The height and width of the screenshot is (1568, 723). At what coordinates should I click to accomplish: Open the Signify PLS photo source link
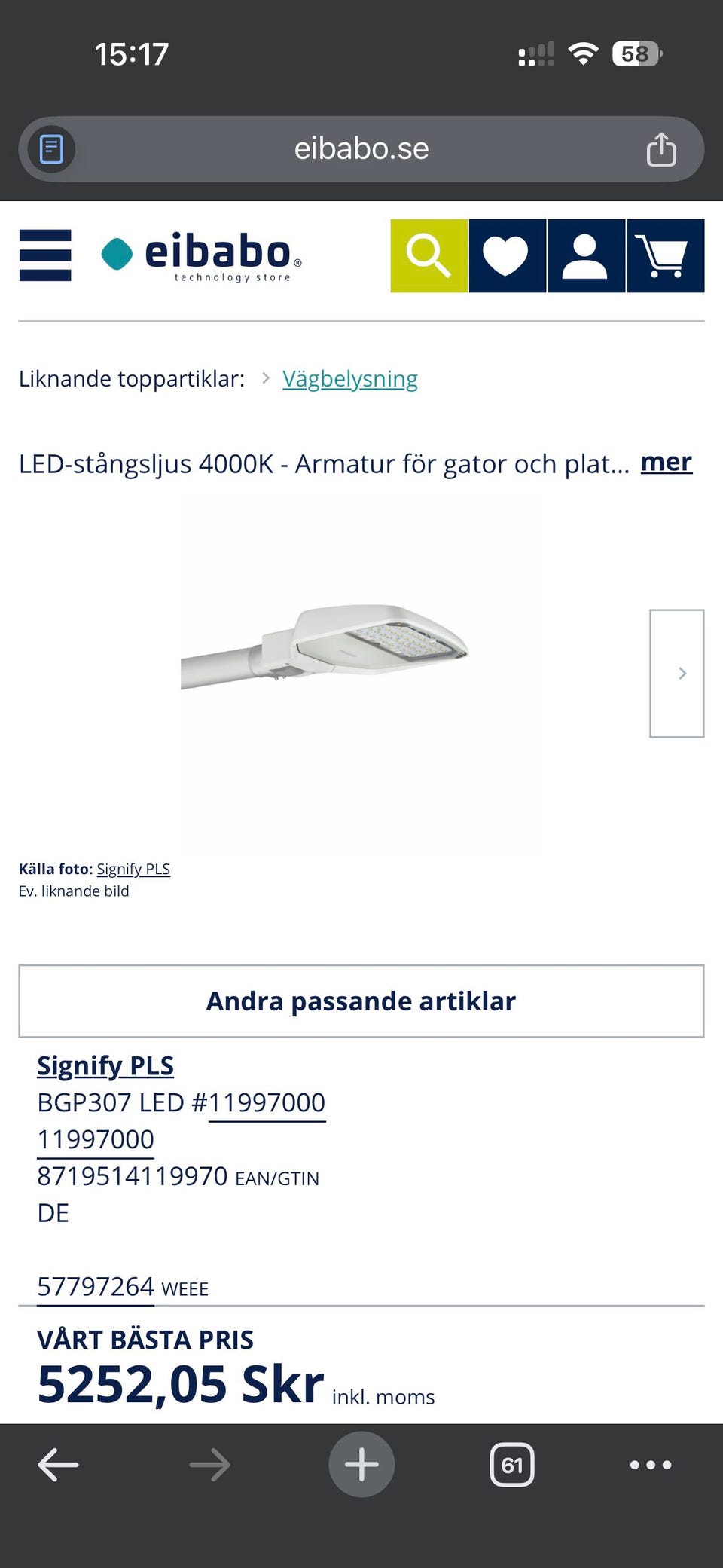133,869
